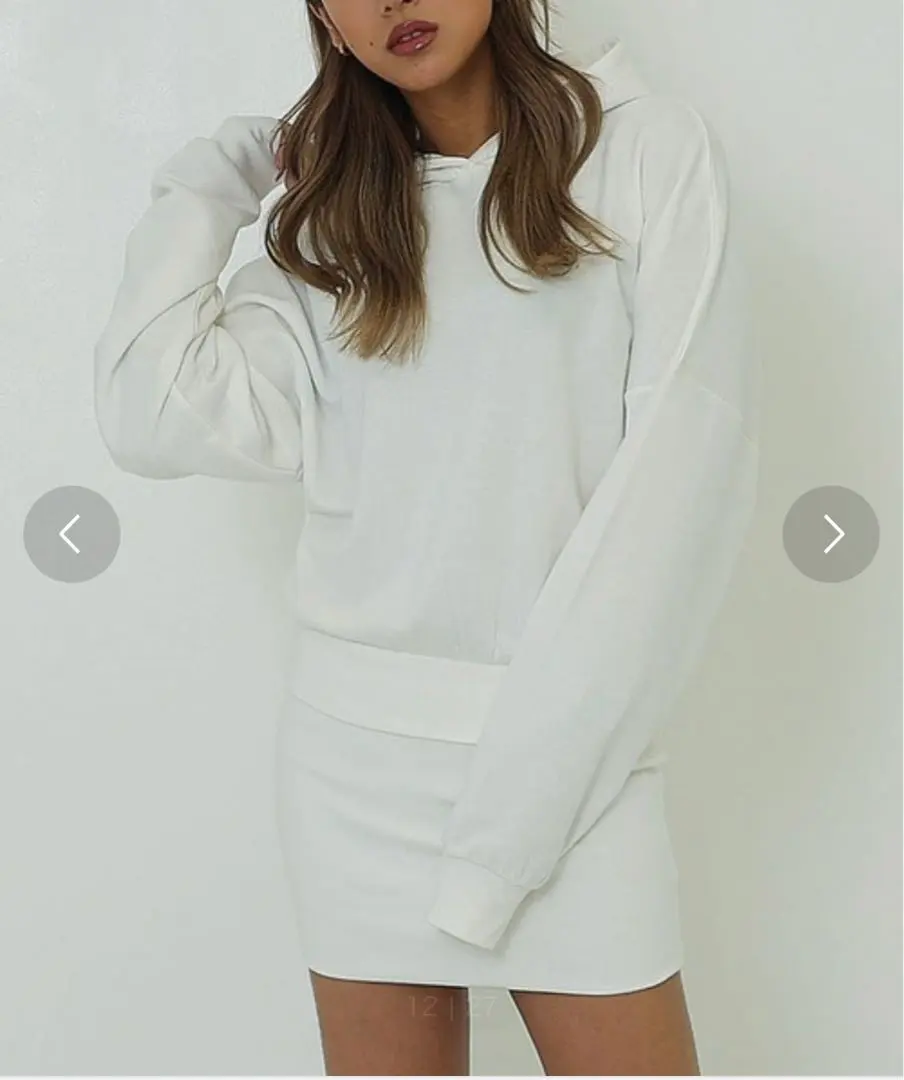The image size is (904, 1080).
Task: Show the next product photo
Action: pos(830,534)
